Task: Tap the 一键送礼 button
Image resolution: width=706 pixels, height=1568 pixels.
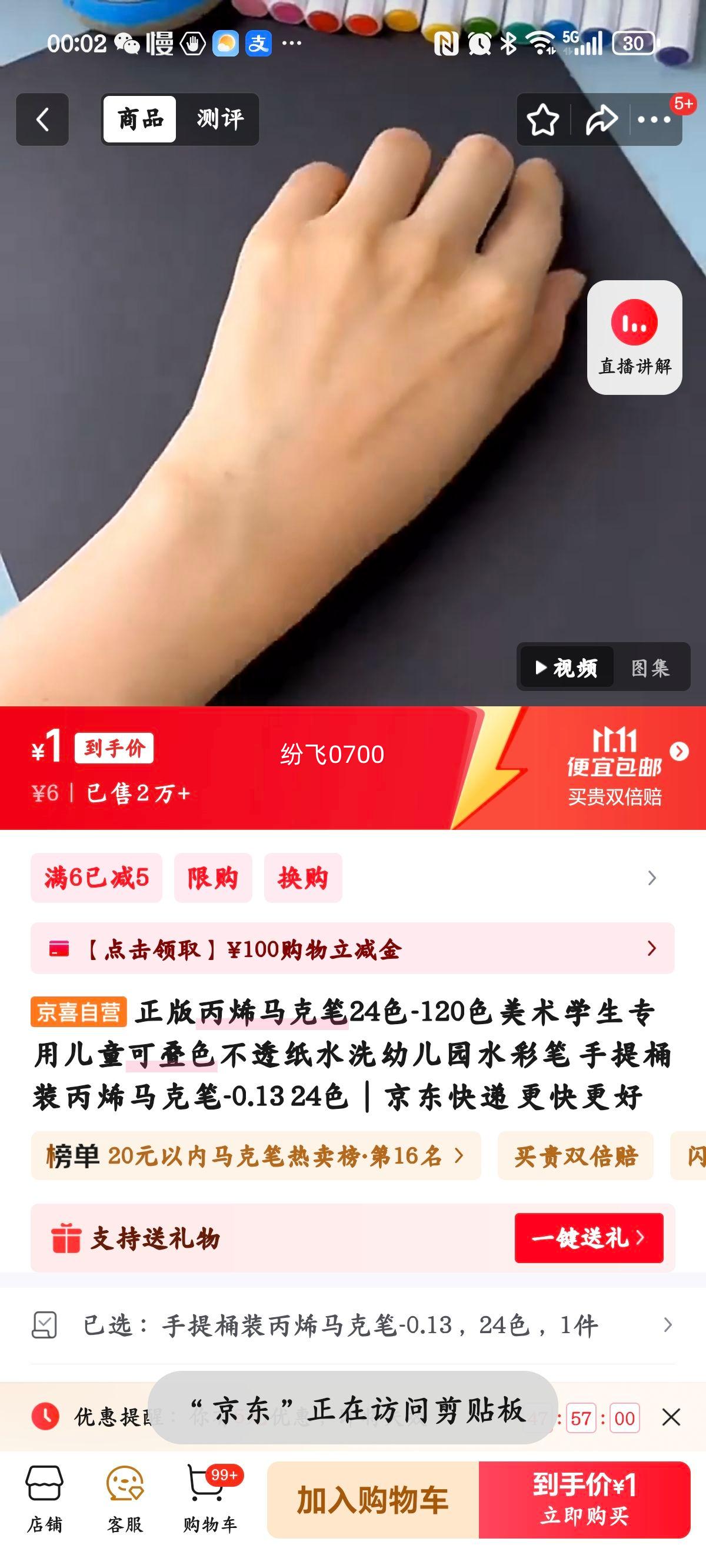Action: [x=588, y=1237]
